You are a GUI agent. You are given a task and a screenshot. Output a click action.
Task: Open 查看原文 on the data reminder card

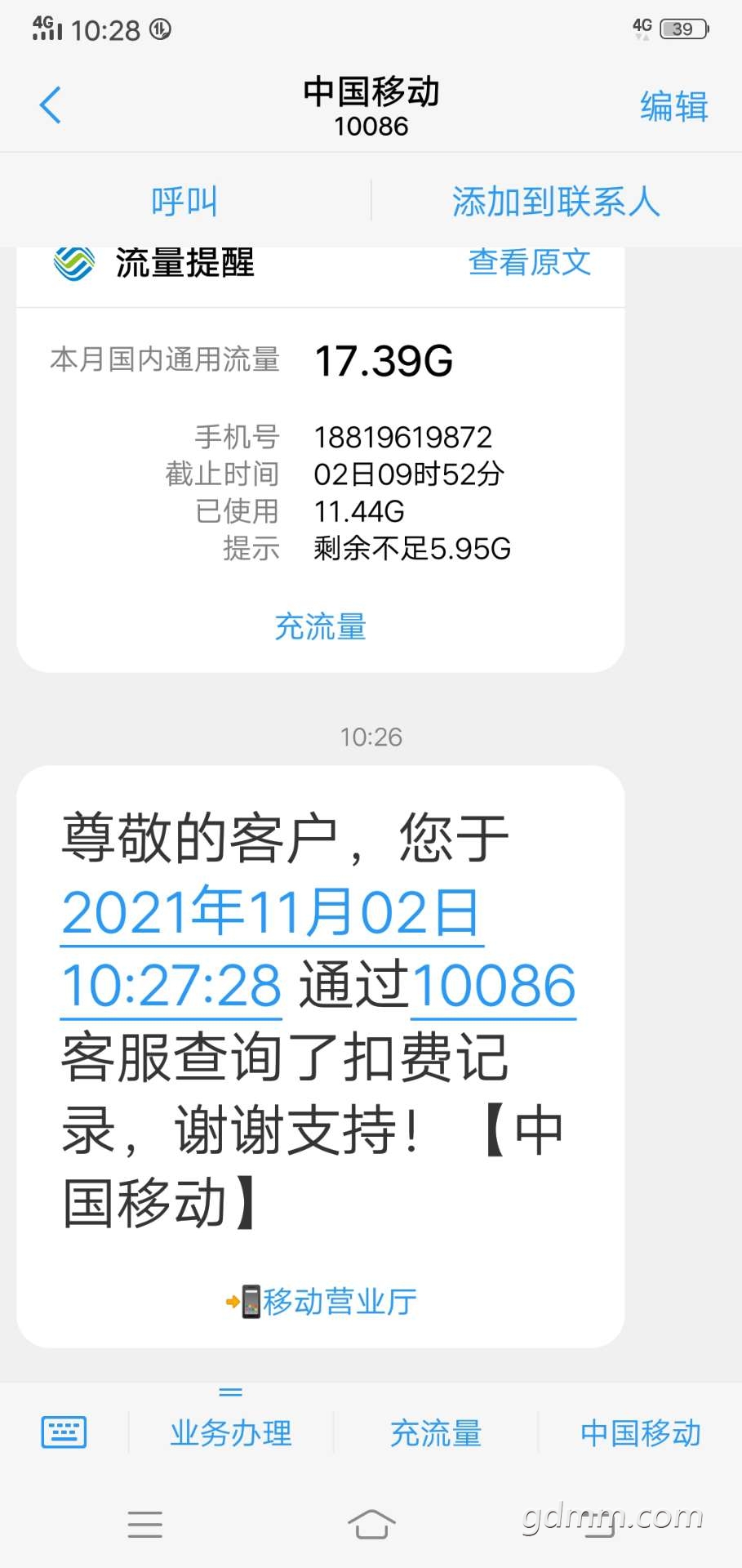pos(529,262)
